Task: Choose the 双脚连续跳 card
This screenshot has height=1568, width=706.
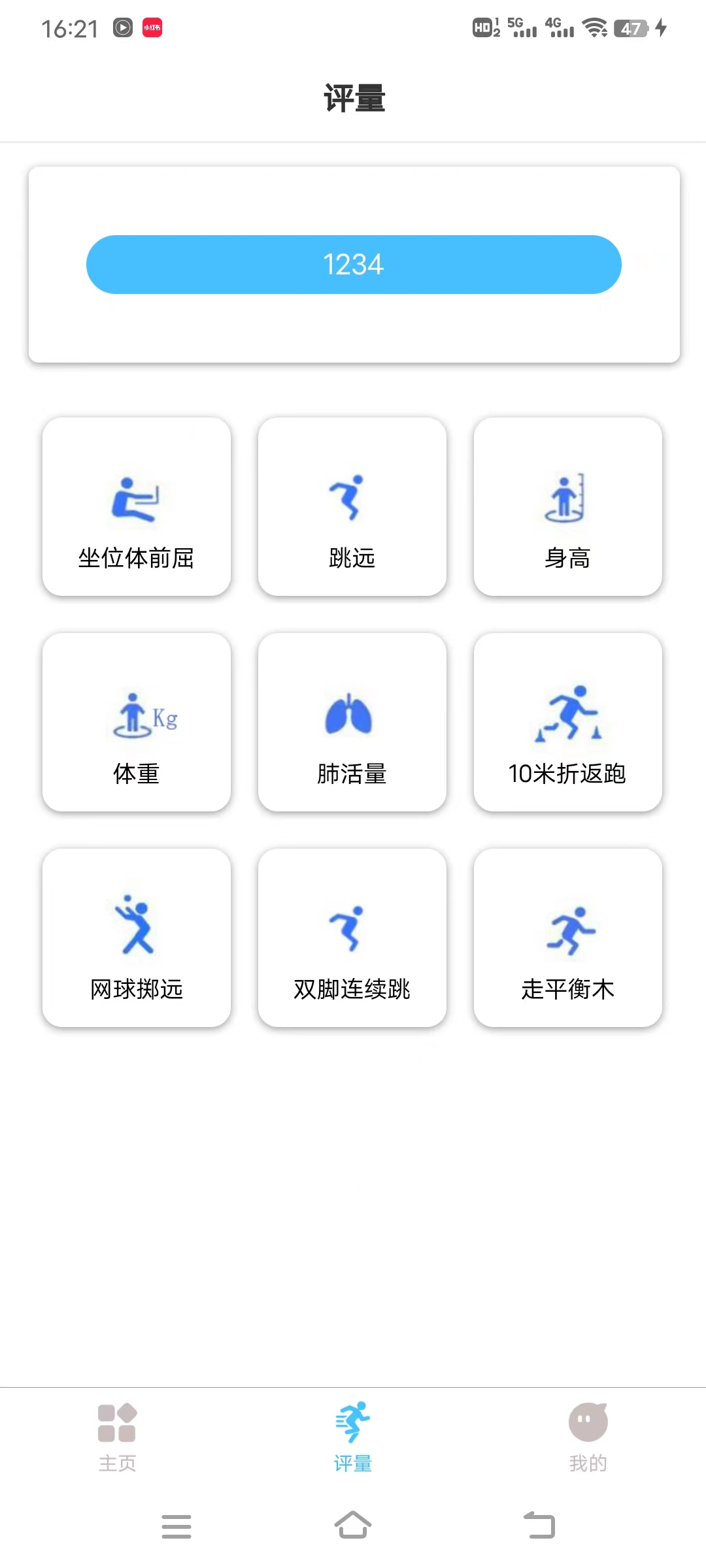Action: pyautogui.click(x=352, y=938)
